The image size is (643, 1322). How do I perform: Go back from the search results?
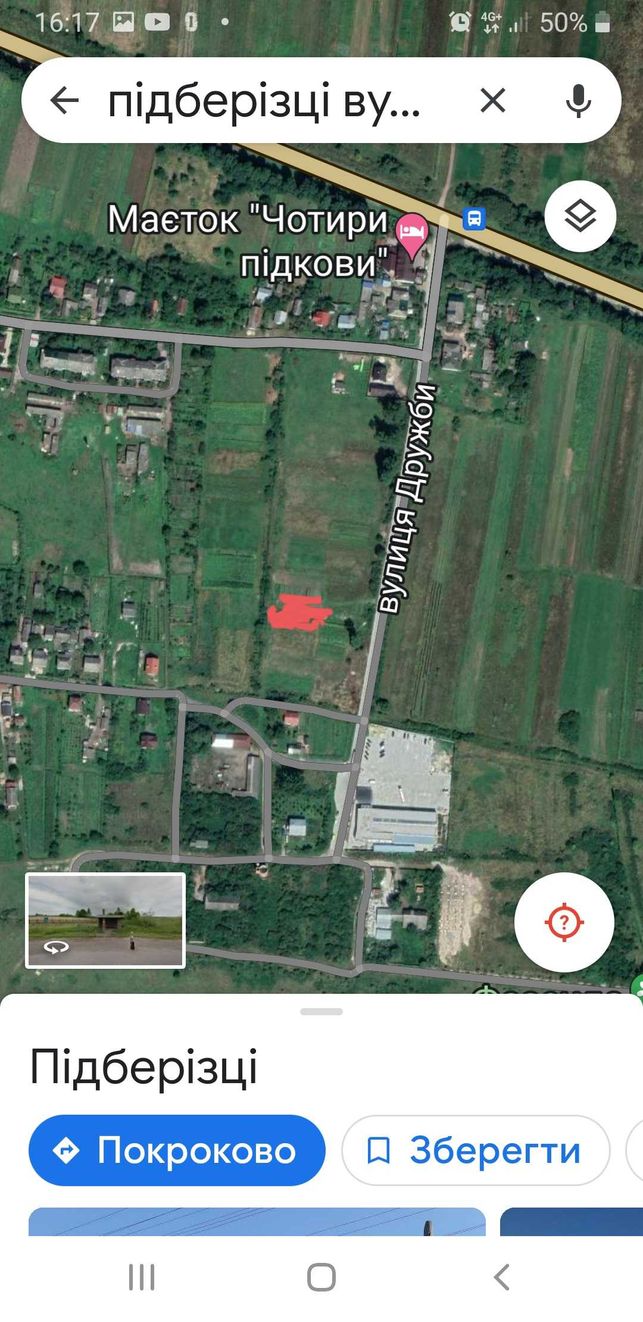click(x=64, y=100)
